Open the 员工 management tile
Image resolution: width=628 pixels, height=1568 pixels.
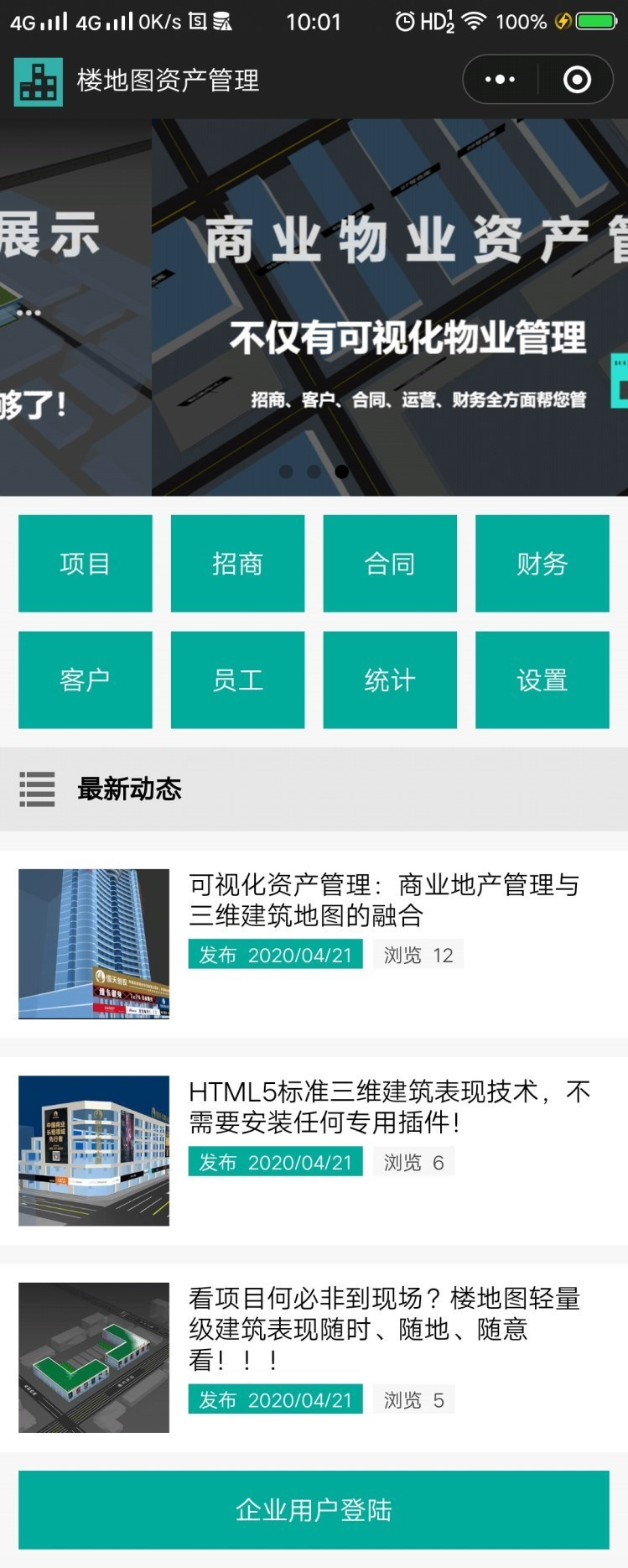point(237,680)
